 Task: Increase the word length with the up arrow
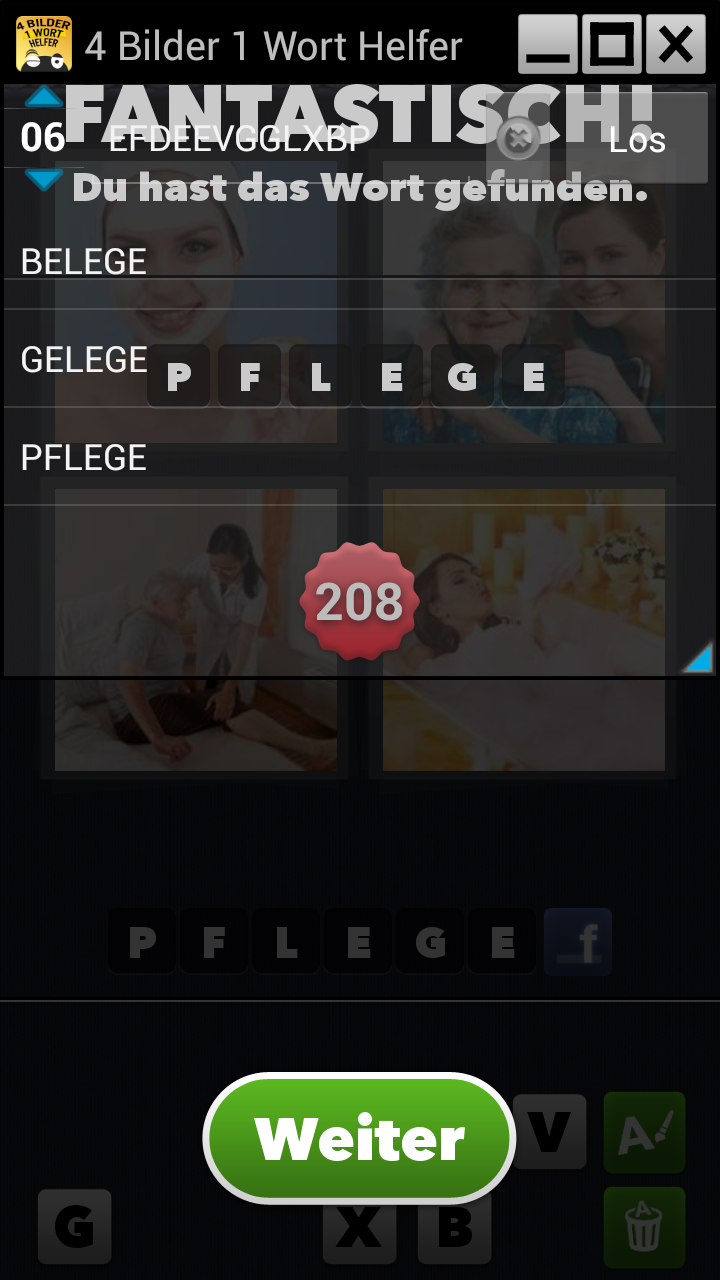[43, 99]
